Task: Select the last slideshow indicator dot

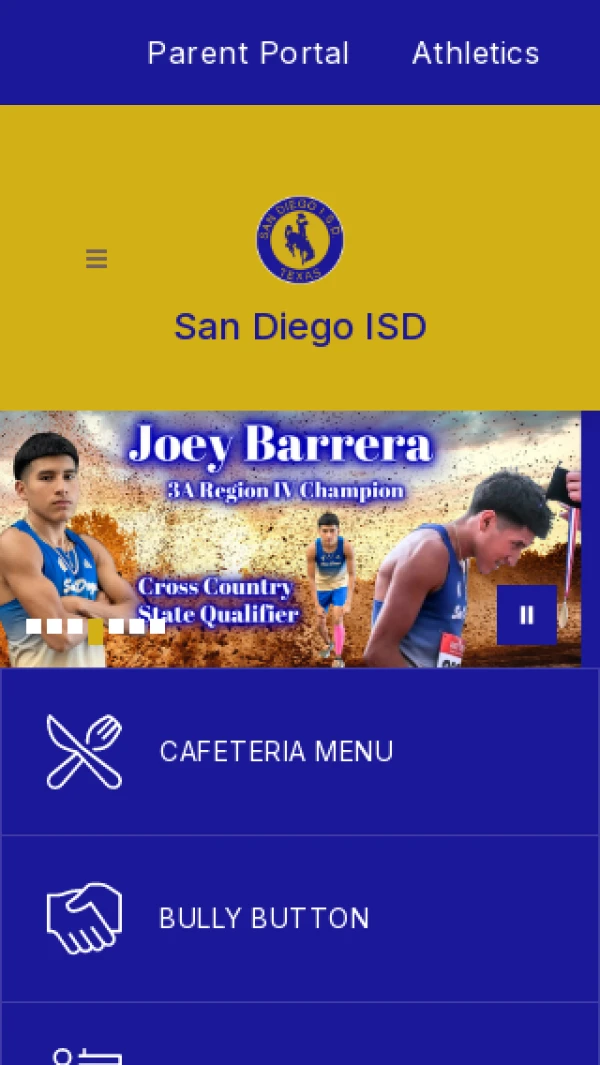Action: pyautogui.click(x=158, y=627)
